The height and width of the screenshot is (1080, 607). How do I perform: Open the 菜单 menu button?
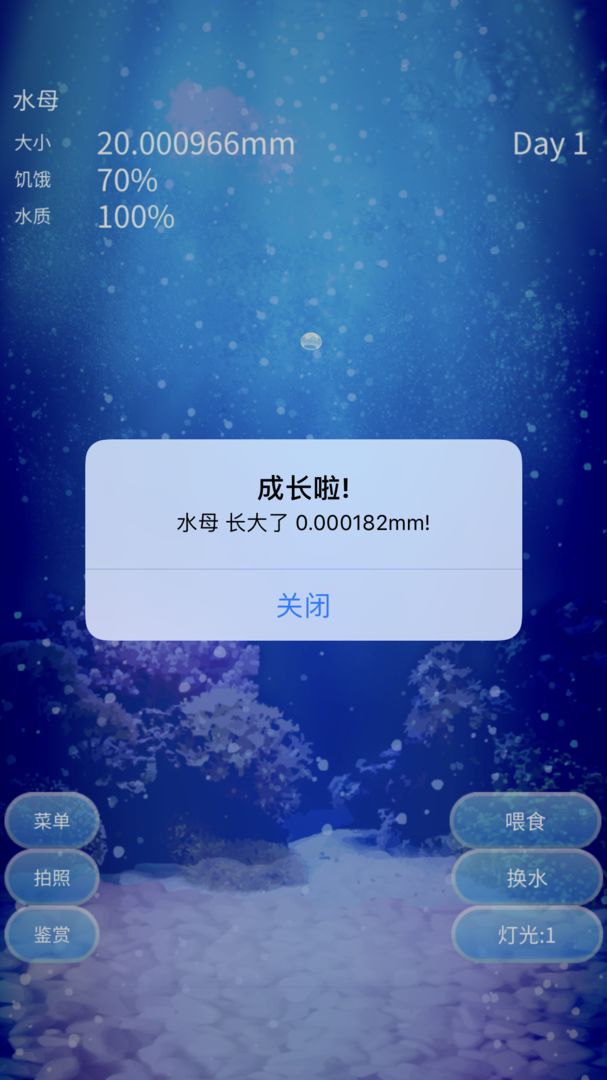click(x=52, y=821)
